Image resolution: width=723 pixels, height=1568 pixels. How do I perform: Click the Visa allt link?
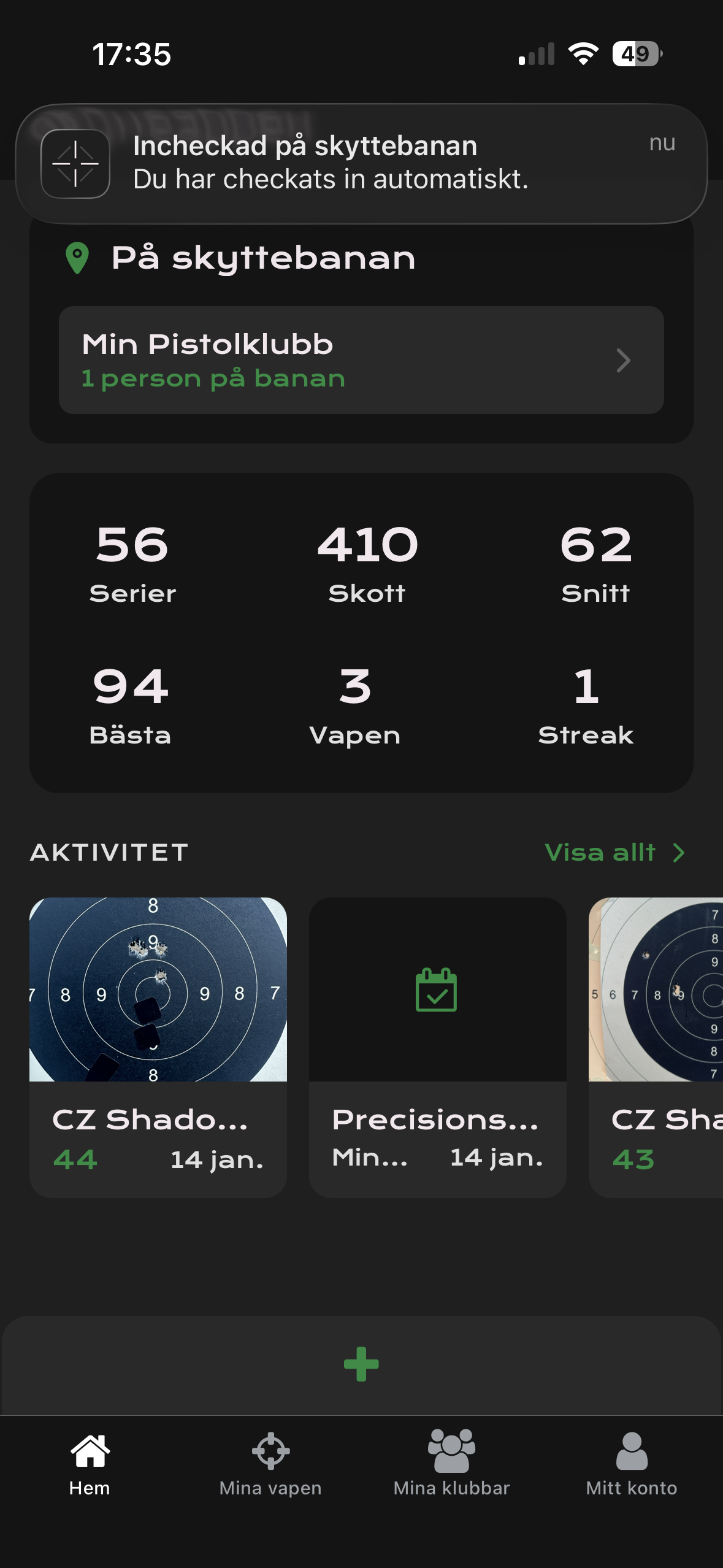point(600,851)
